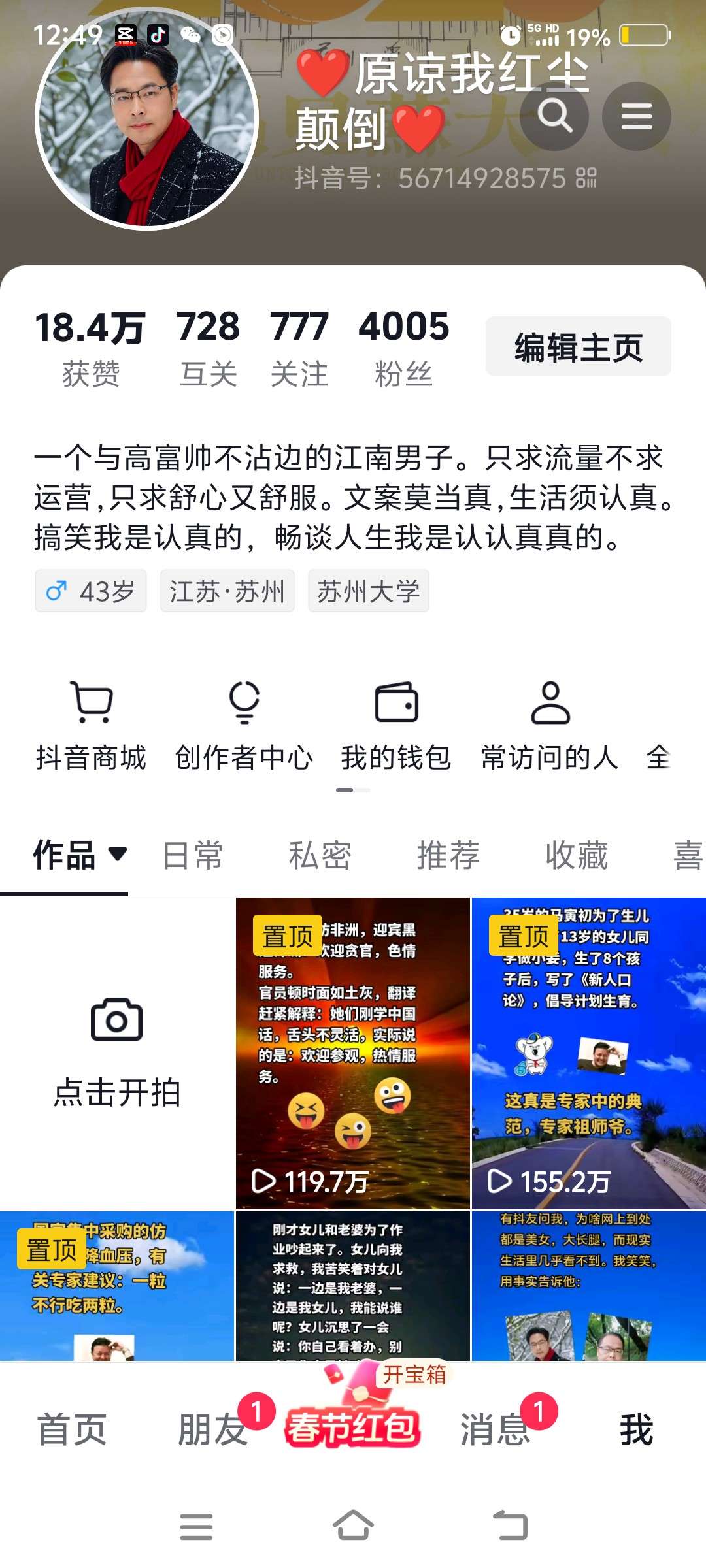Open the 消息 tab

coord(495,1429)
